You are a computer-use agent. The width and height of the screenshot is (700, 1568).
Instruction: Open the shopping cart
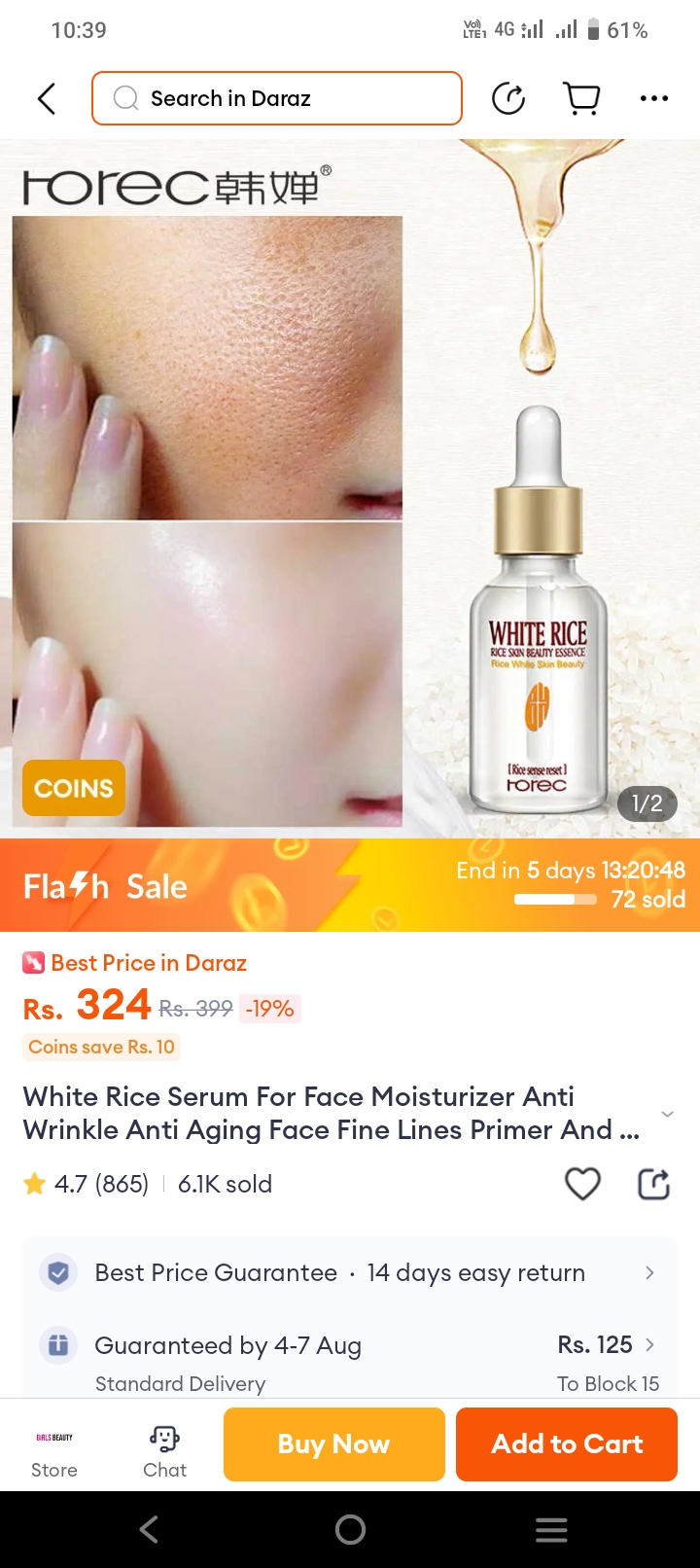point(581,98)
